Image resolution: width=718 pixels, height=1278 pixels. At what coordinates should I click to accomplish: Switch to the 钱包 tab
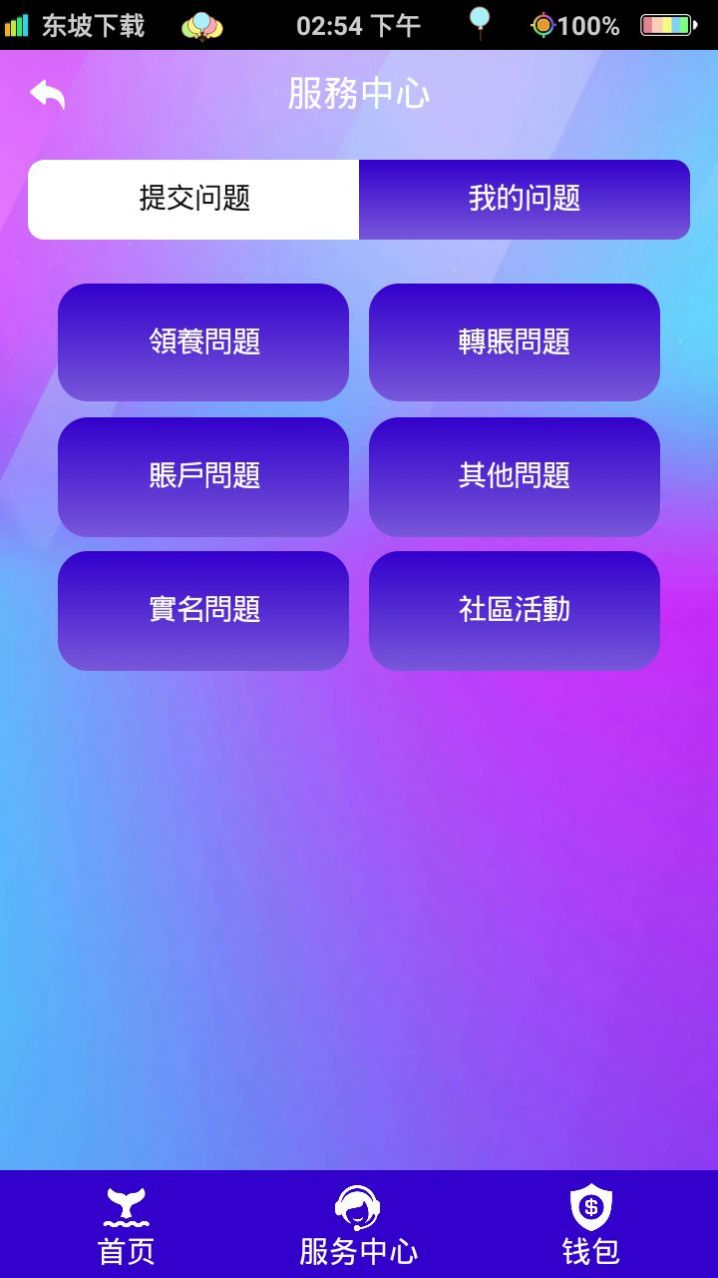point(590,1226)
